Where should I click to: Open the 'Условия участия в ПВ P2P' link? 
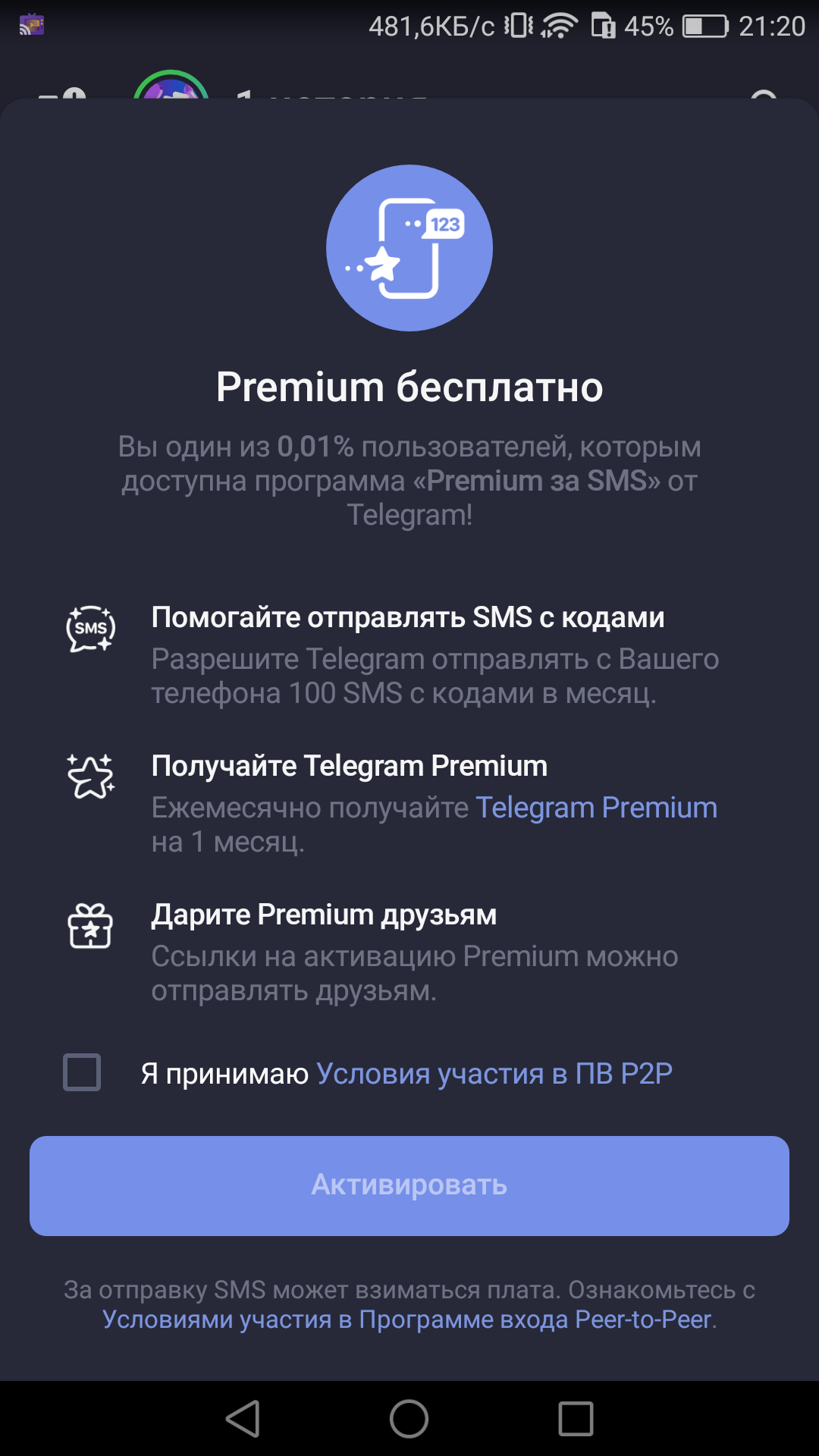pyautogui.click(x=494, y=1074)
